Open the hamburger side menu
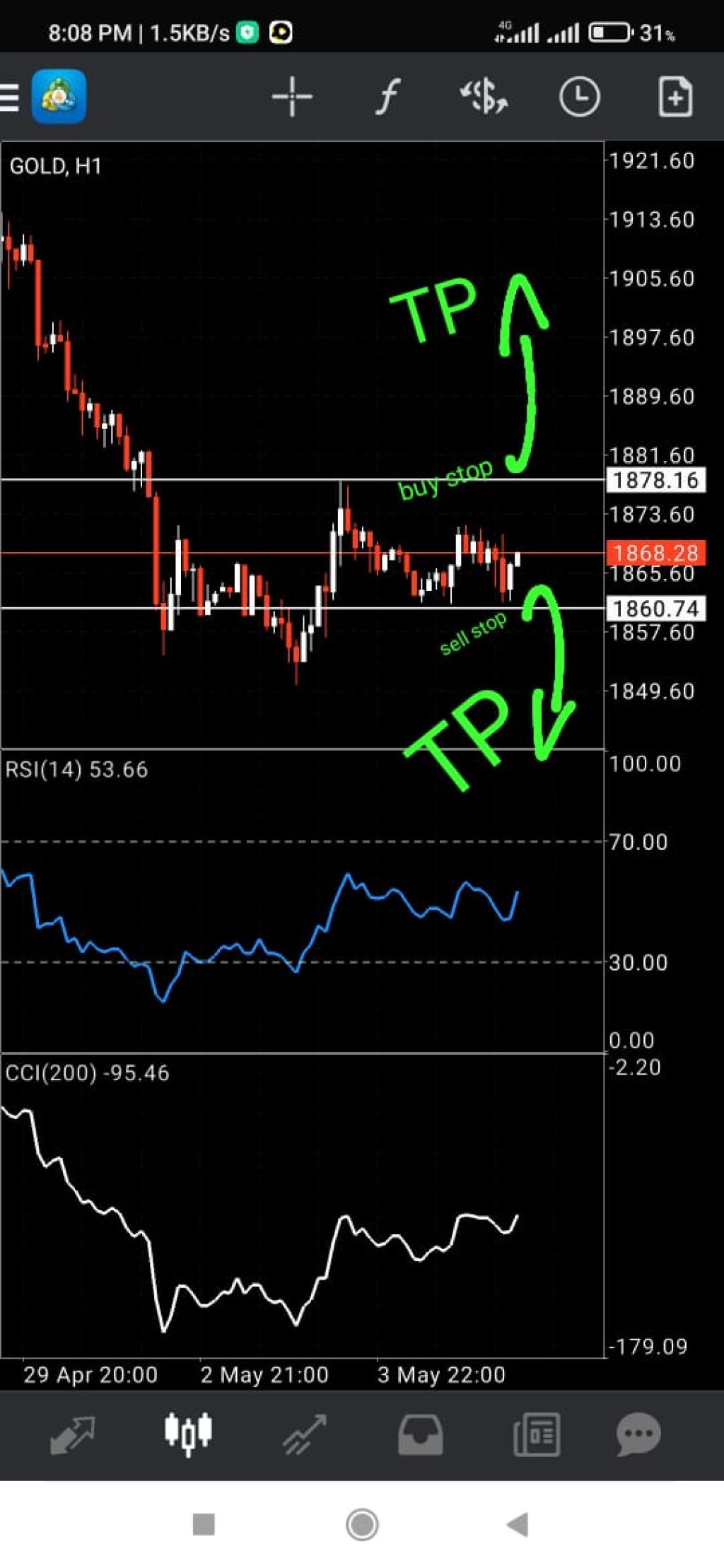Screen dimensions: 724x1568 [x=10, y=97]
